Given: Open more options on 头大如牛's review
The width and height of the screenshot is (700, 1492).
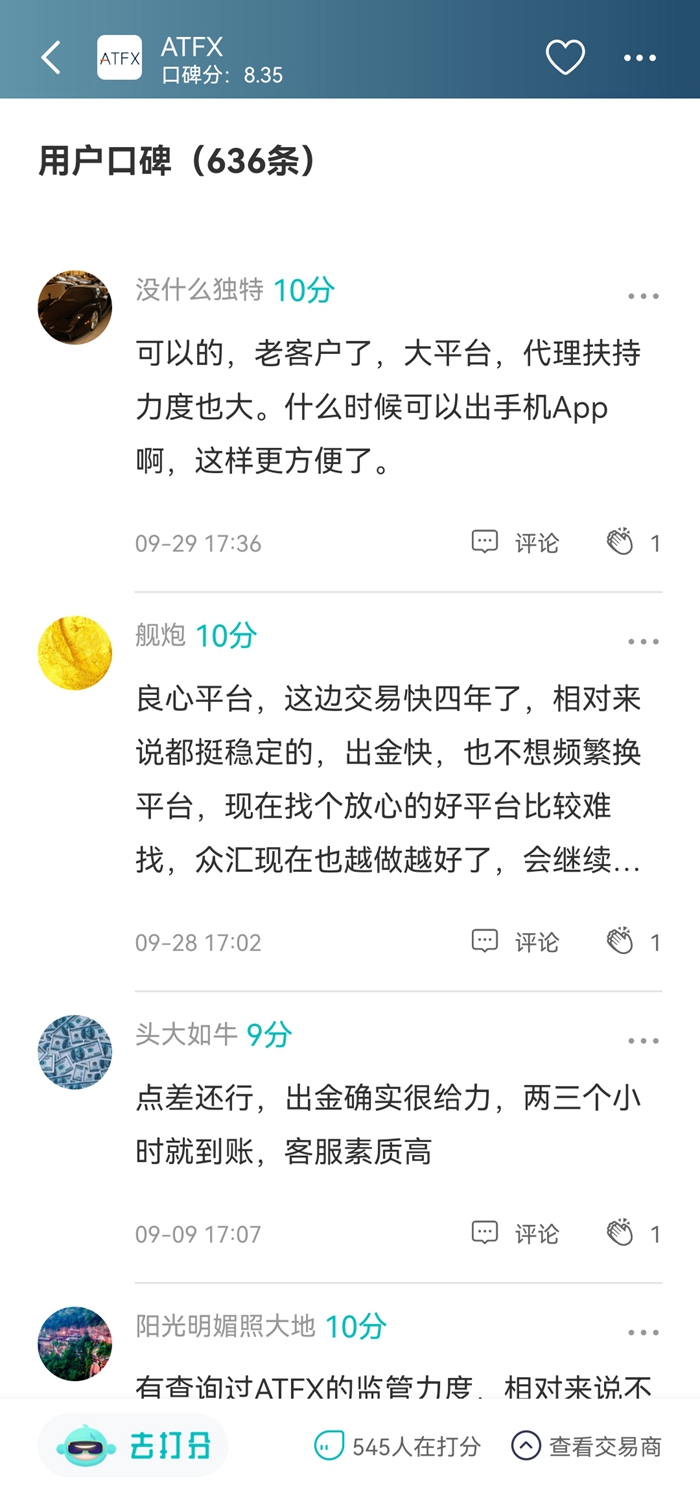Looking at the screenshot, I should coord(643,1041).
